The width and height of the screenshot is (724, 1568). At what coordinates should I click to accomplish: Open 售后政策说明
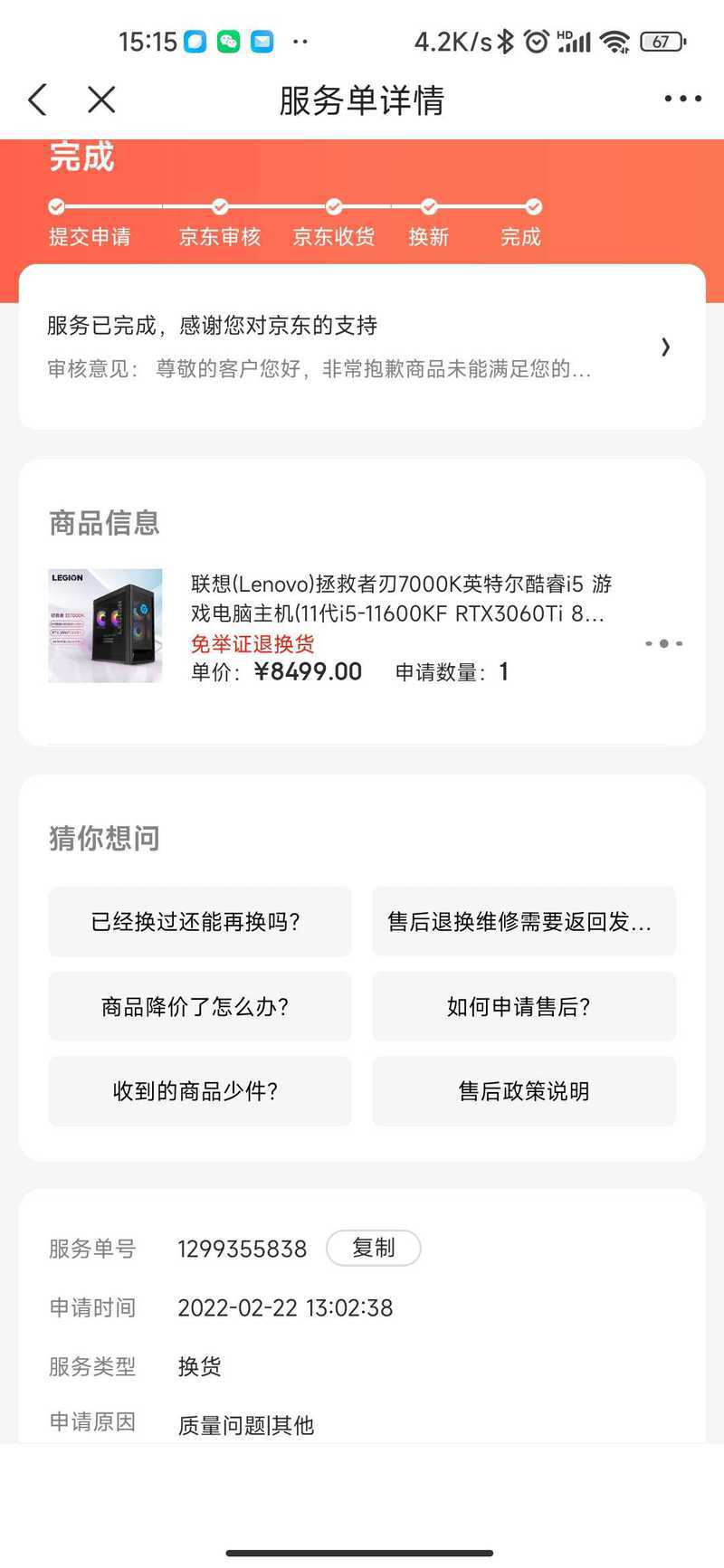click(x=524, y=1091)
